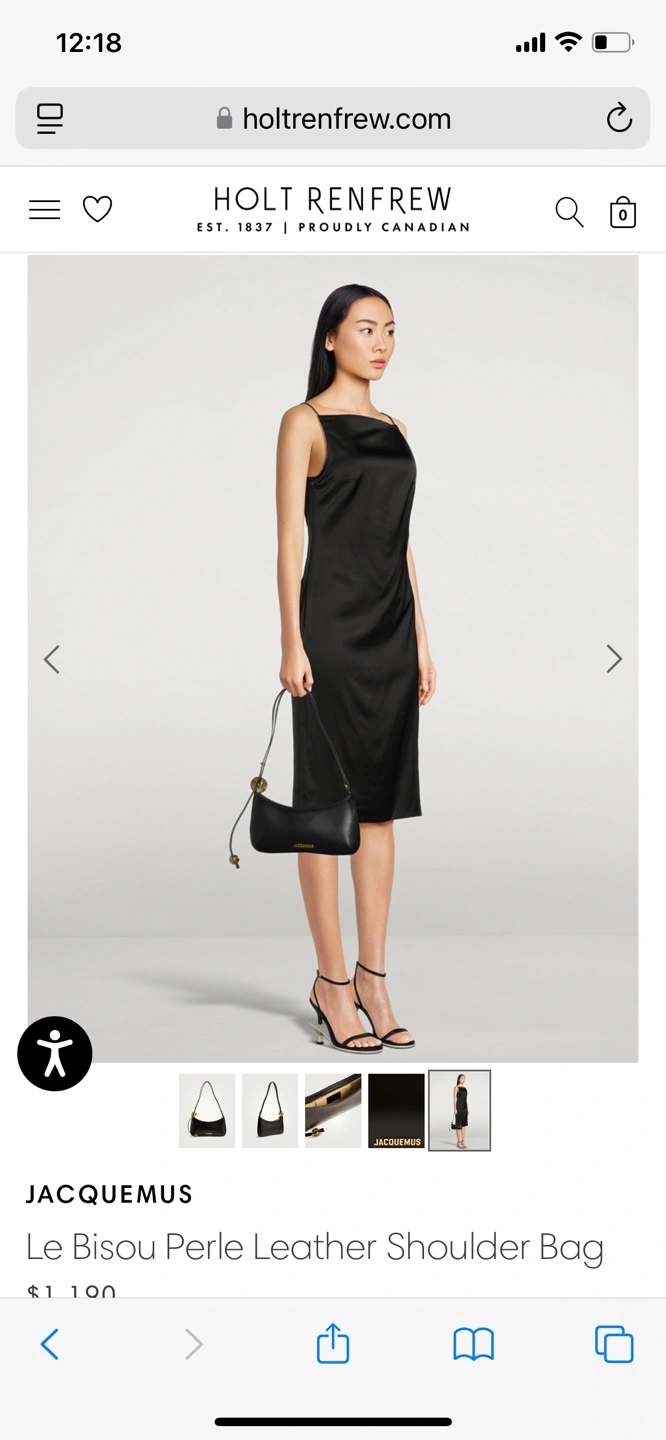Open Safari bookmarks
666x1440 pixels.
[474, 1344]
